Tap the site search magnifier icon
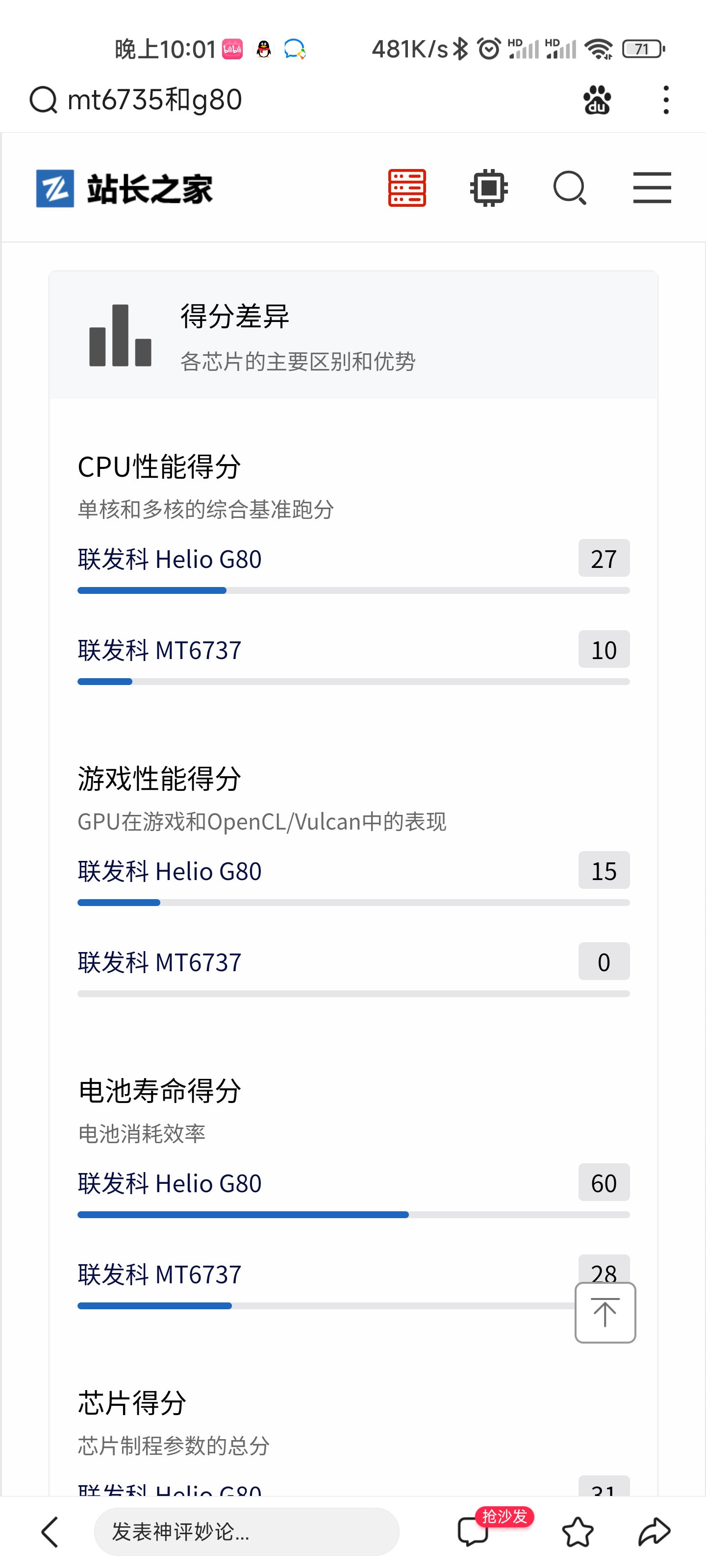706x1568 pixels. pyautogui.click(x=570, y=188)
